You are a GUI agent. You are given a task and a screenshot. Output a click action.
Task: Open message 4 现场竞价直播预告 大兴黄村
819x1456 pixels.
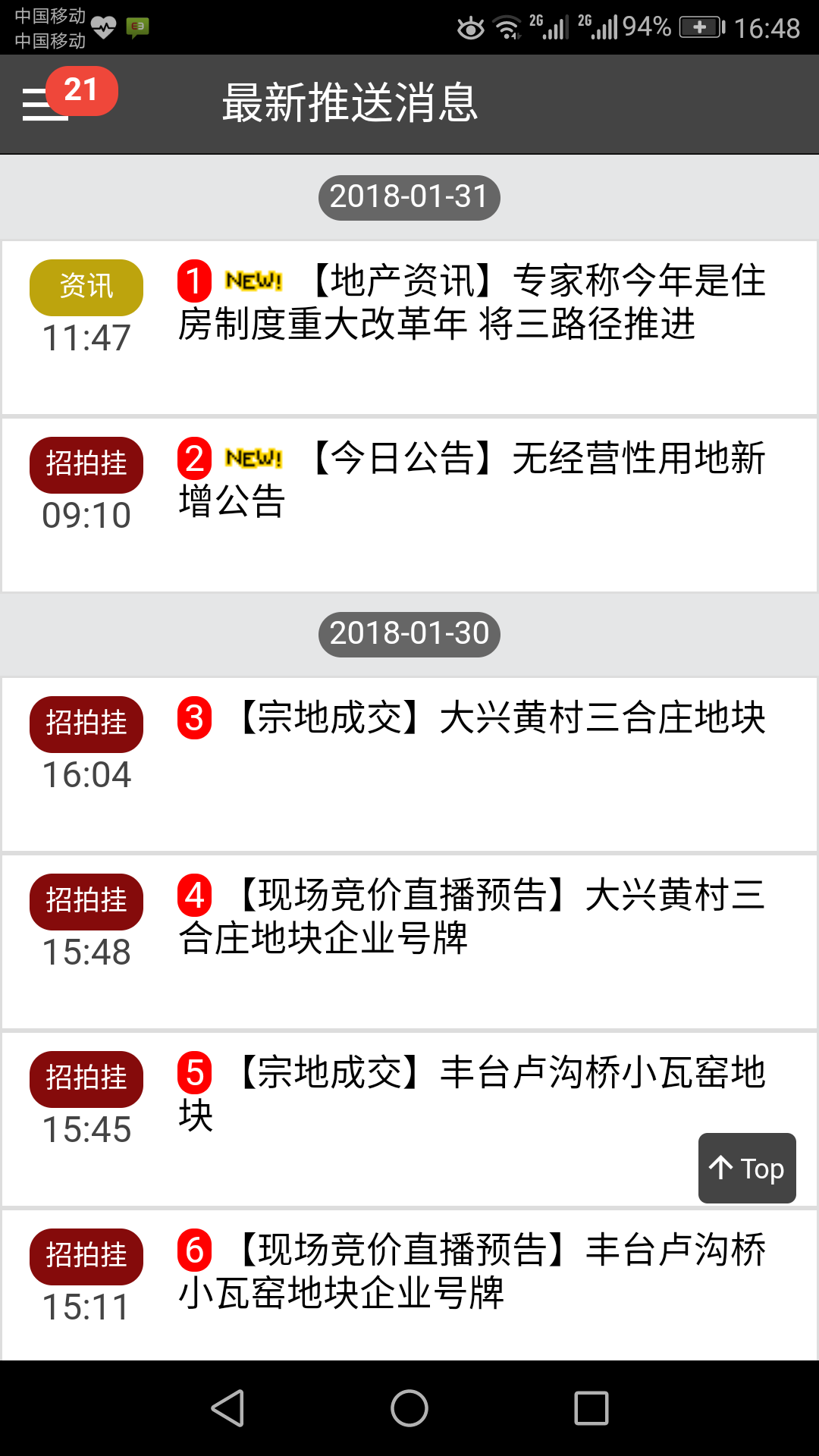[409, 942]
